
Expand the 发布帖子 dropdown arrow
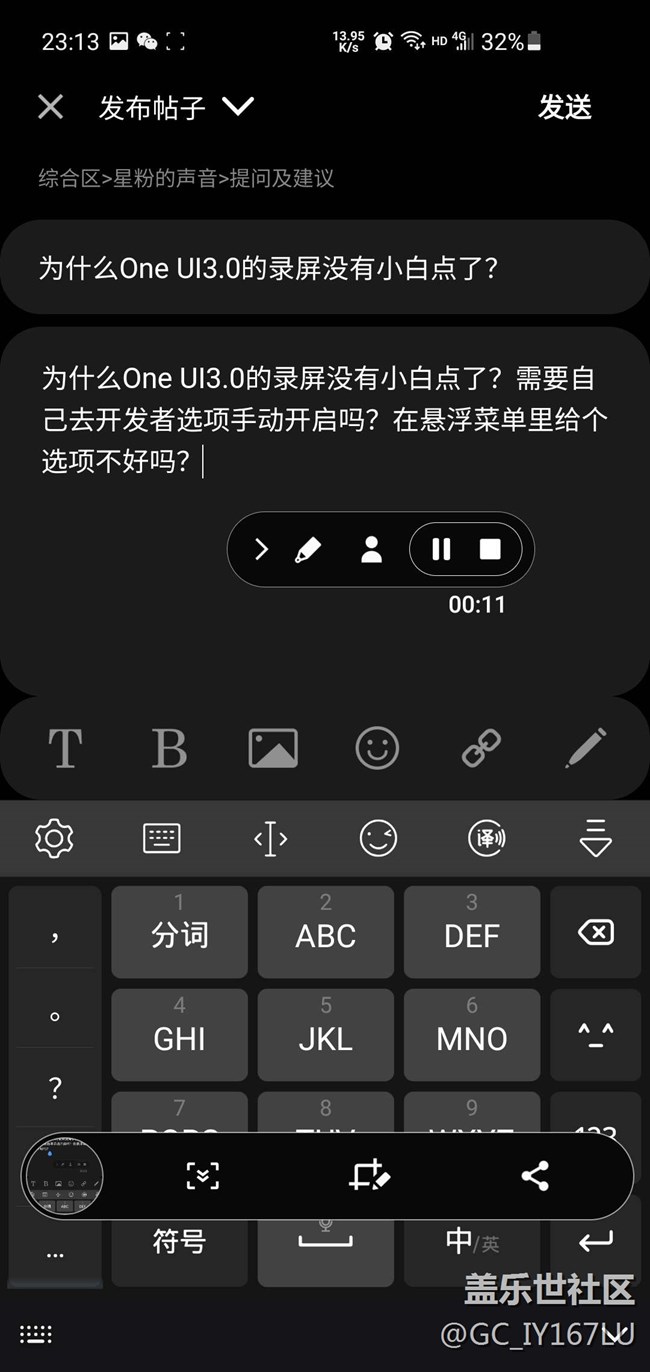[238, 107]
